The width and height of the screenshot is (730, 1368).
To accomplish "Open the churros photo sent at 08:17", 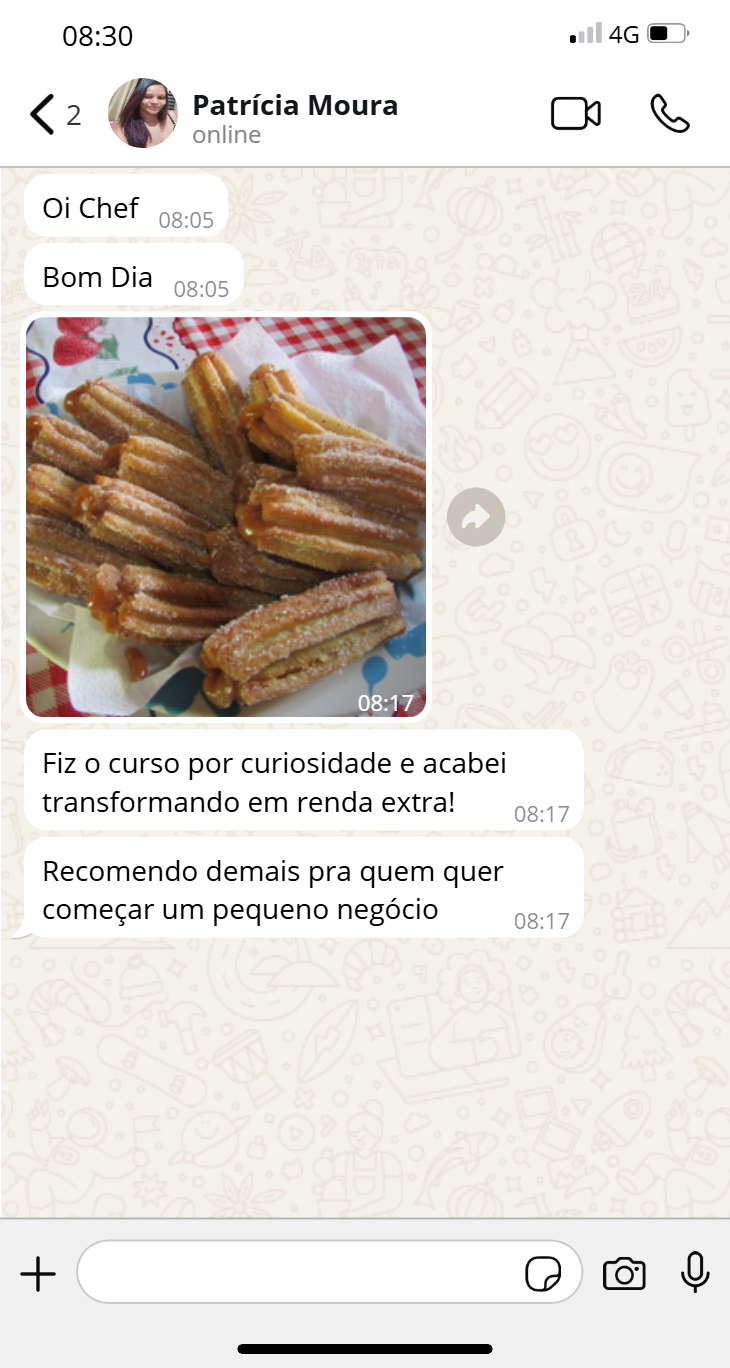I will tap(226, 516).
